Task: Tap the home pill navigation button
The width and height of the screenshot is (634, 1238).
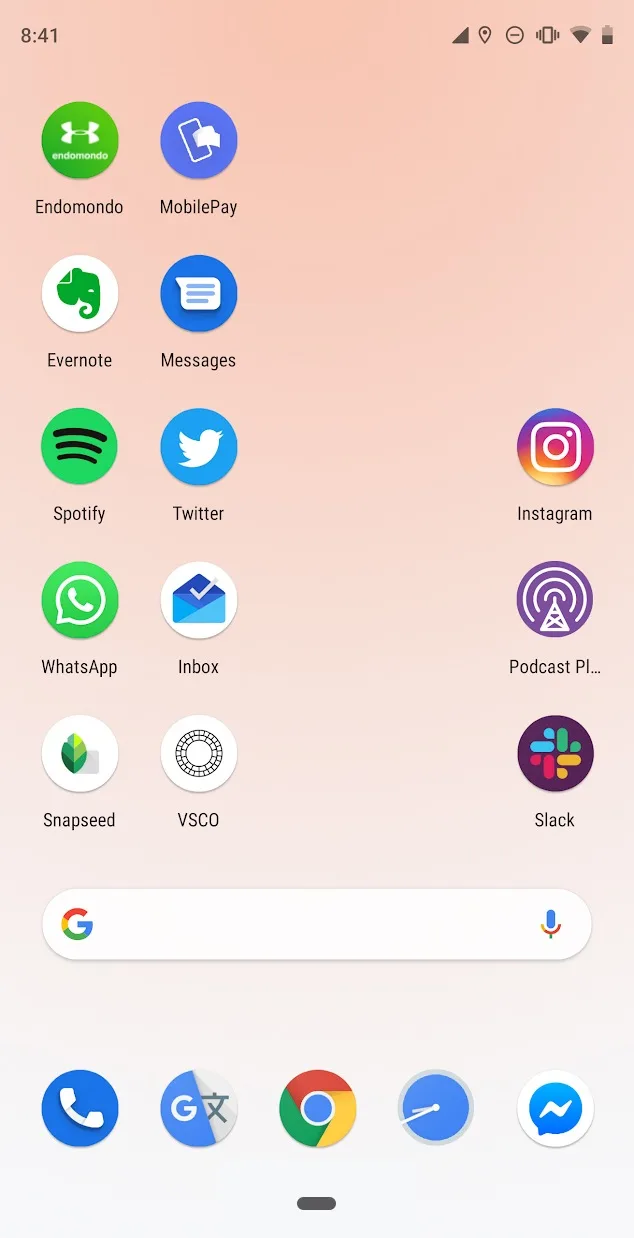Action: coord(317,1204)
